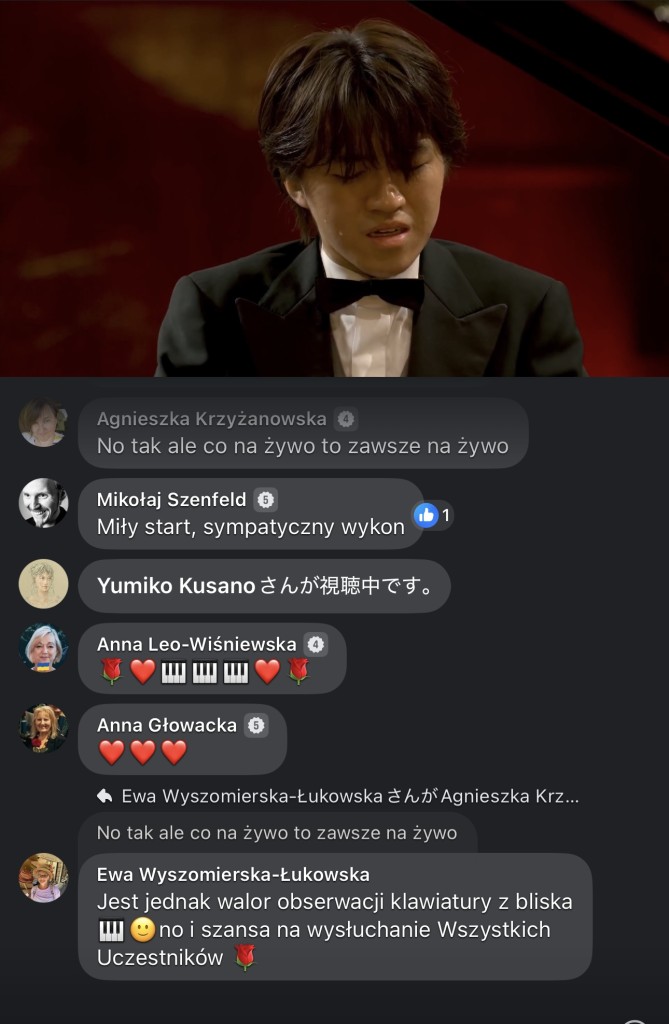Image resolution: width=669 pixels, height=1024 pixels.
Task: Open Anna Leo-Wiśniewska's profile name
Action: point(196,644)
